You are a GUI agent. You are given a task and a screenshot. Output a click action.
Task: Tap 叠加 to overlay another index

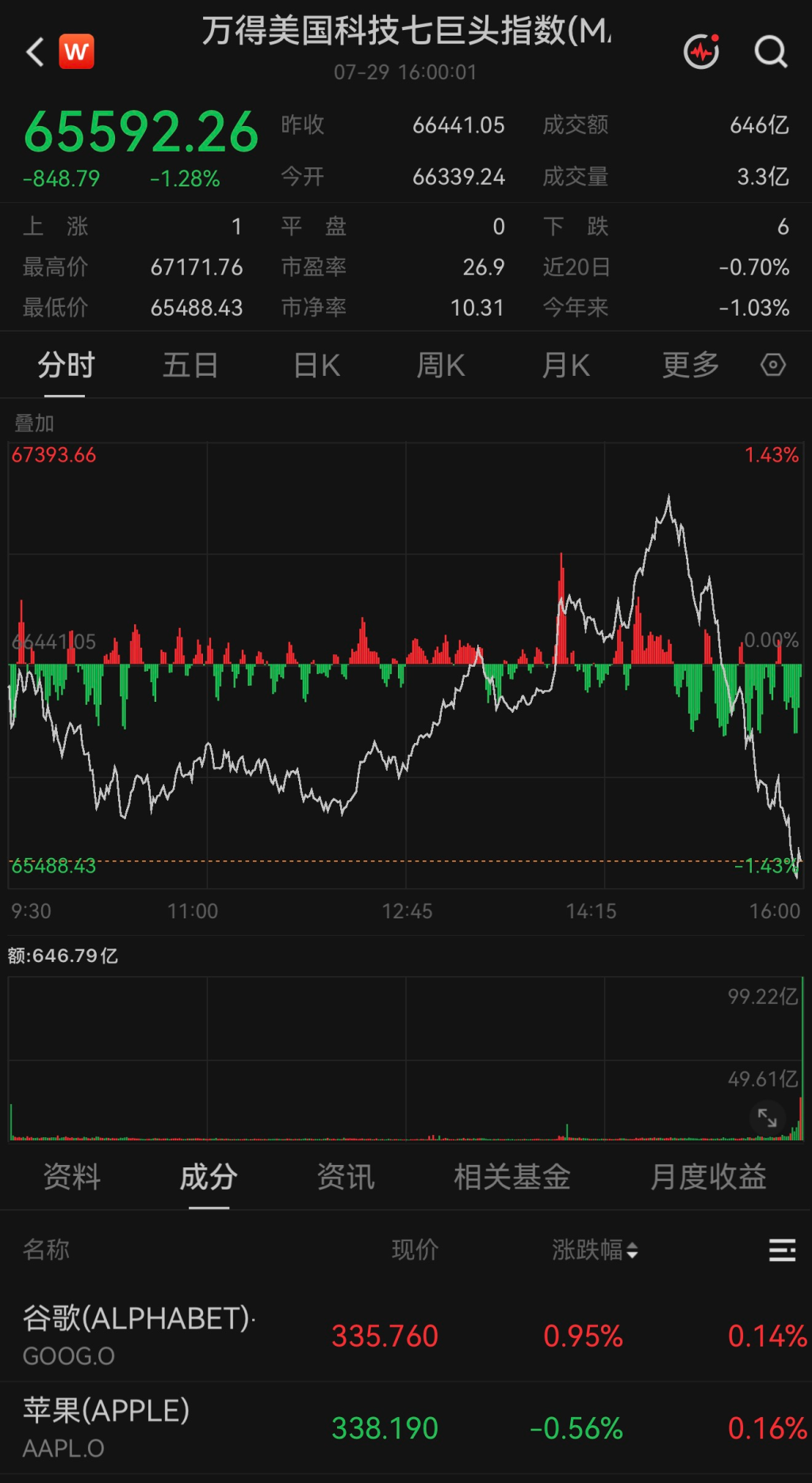[x=34, y=423]
